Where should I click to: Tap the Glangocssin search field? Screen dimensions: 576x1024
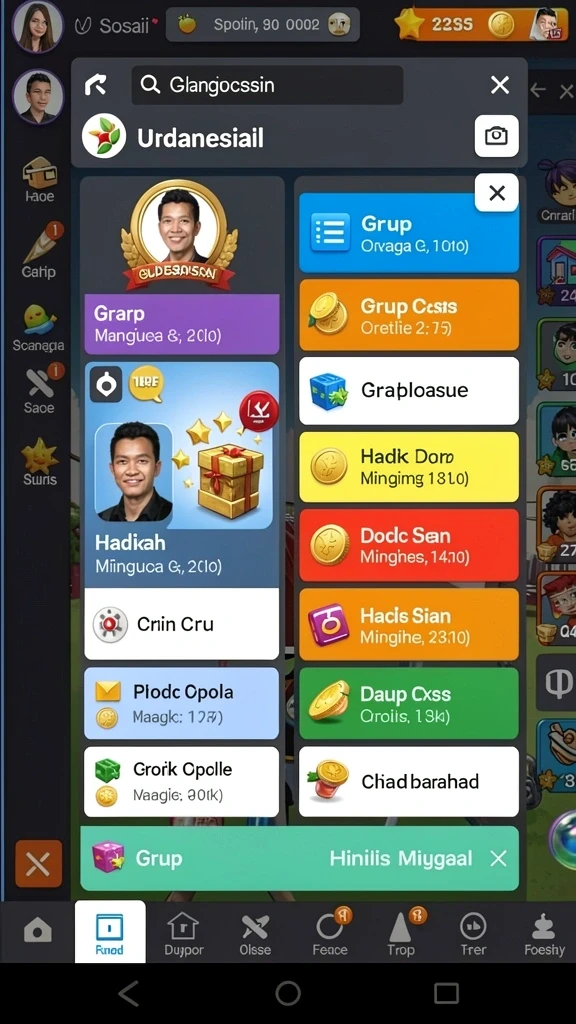[267, 85]
